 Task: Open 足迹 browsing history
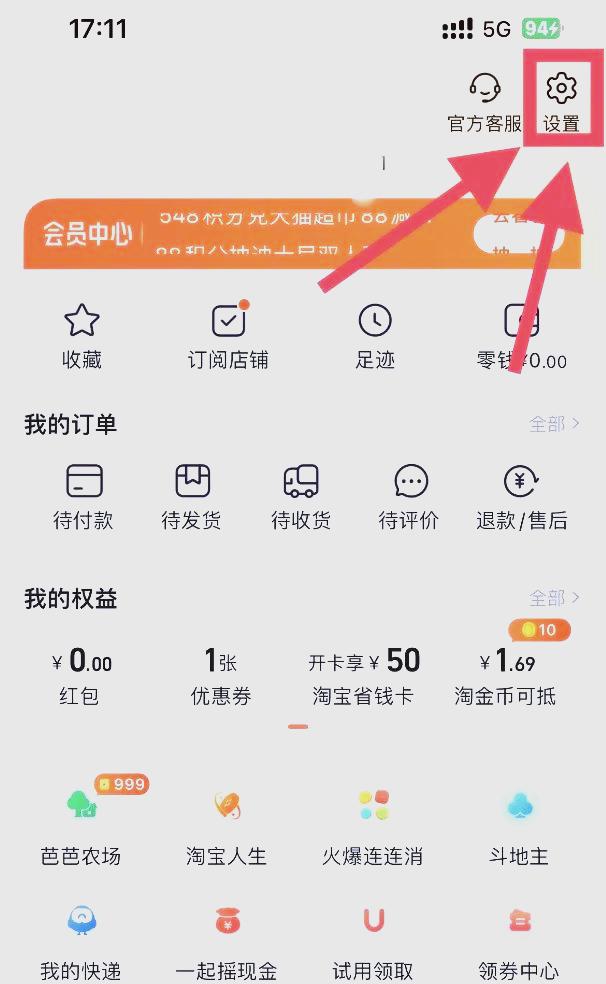click(375, 336)
